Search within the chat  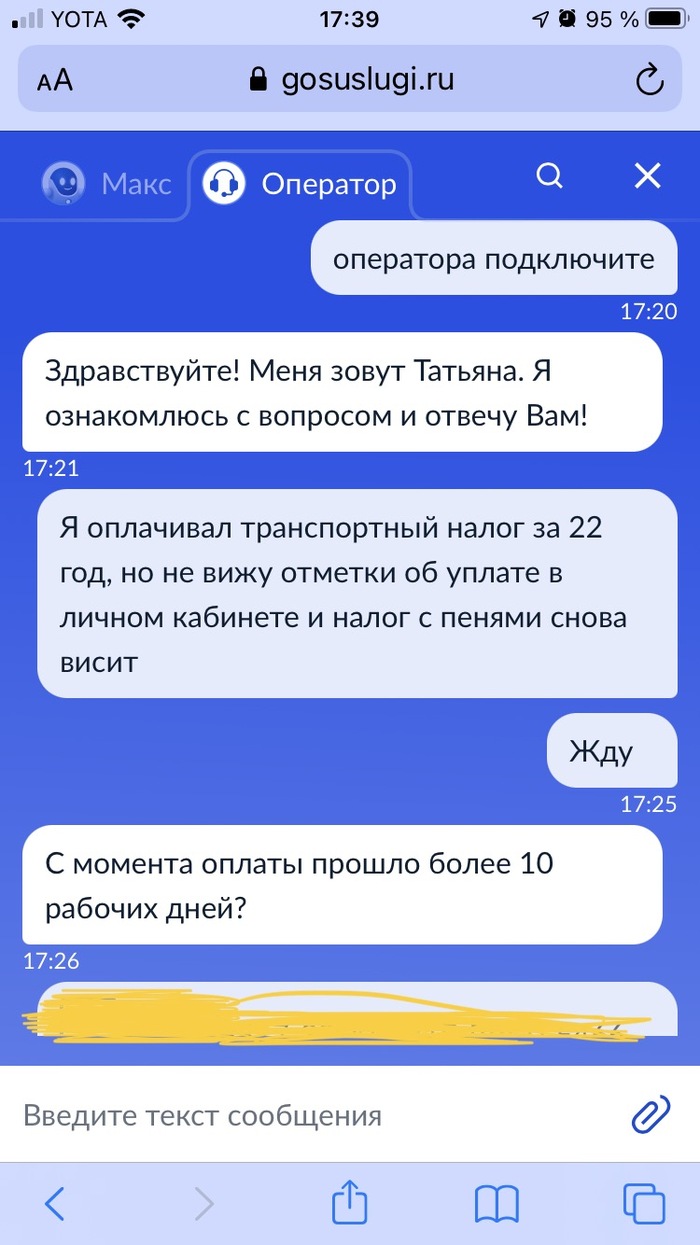click(549, 177)
